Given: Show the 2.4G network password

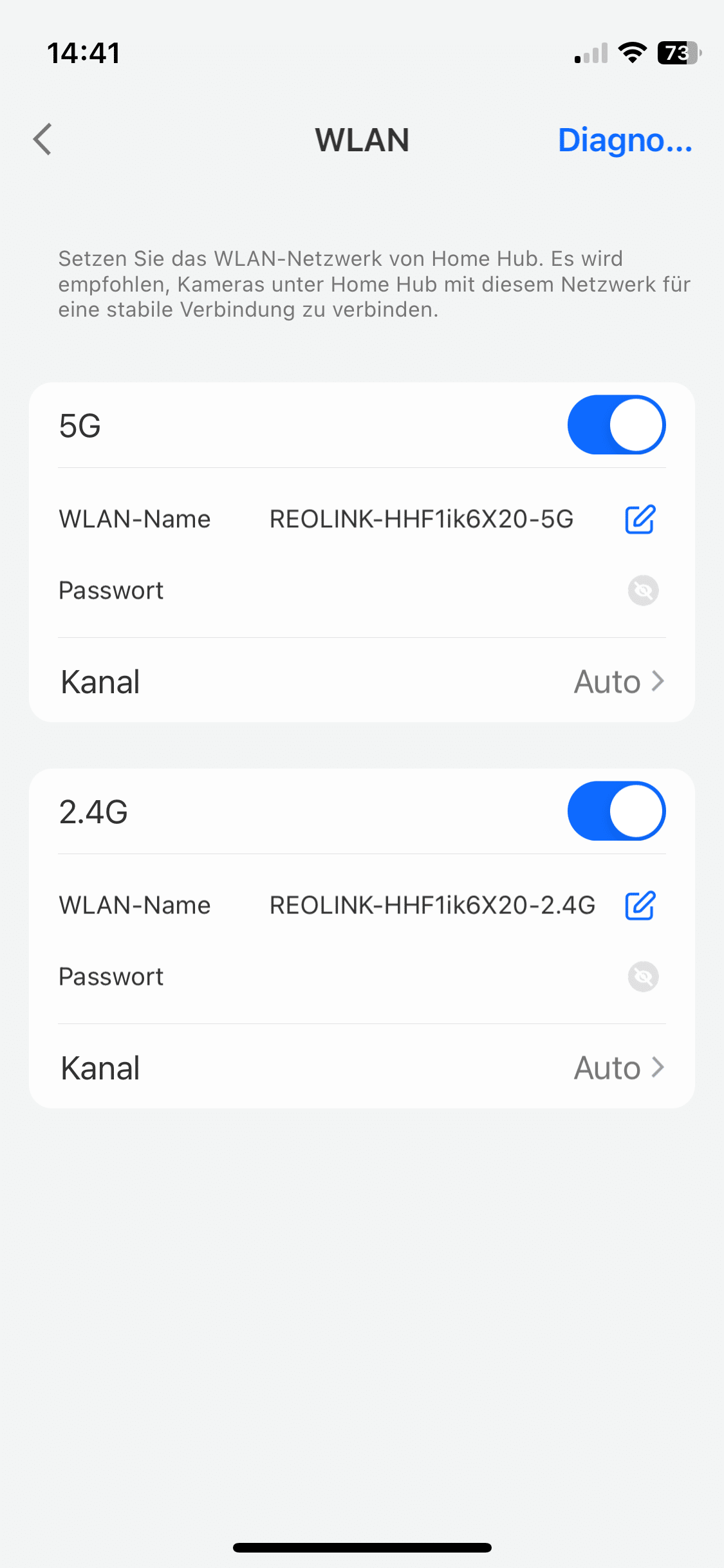Looking at the screenshot, I should coord(642,976).
